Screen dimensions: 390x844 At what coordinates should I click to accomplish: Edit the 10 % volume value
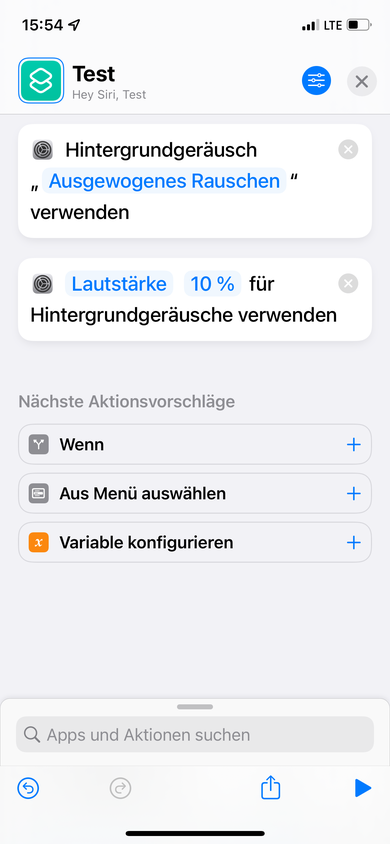[x=212, y=284]
